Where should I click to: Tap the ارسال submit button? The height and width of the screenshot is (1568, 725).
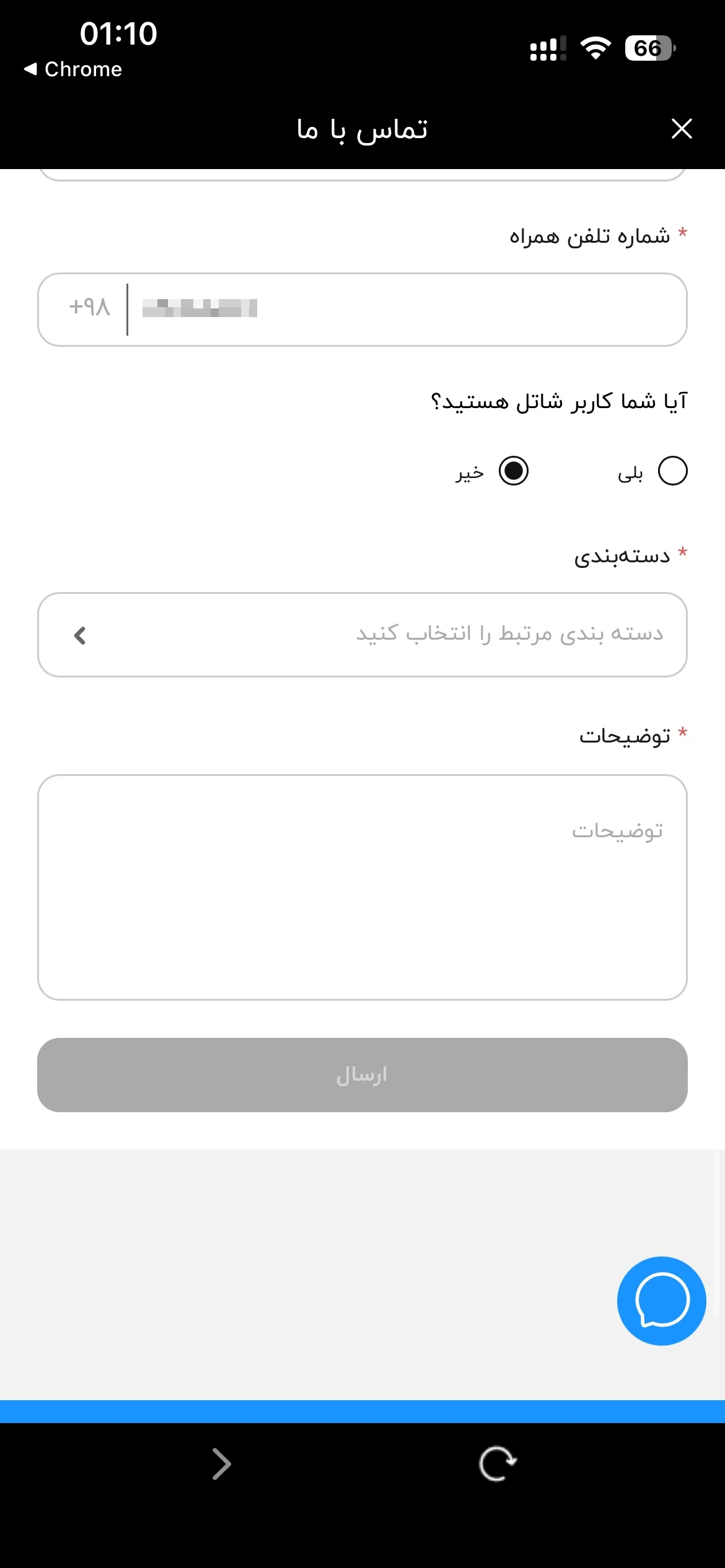pos(362,1075)
